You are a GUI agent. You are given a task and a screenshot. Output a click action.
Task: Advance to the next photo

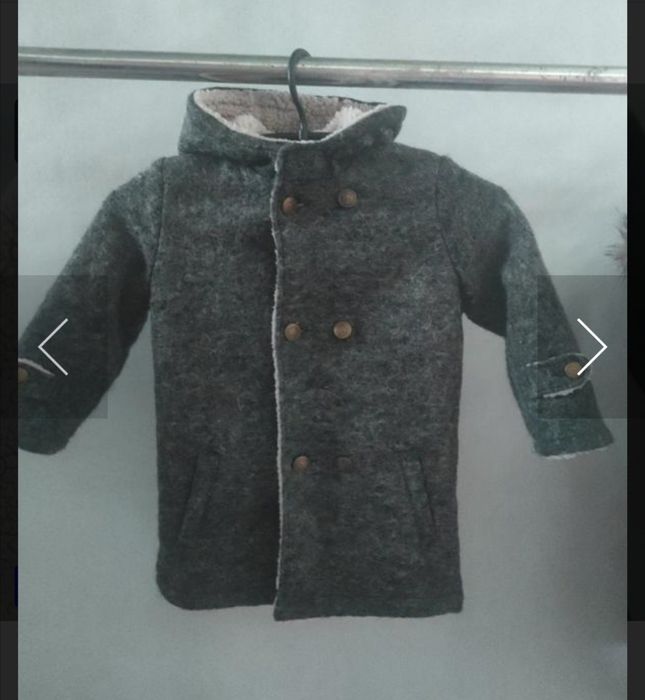click(590, 347)
